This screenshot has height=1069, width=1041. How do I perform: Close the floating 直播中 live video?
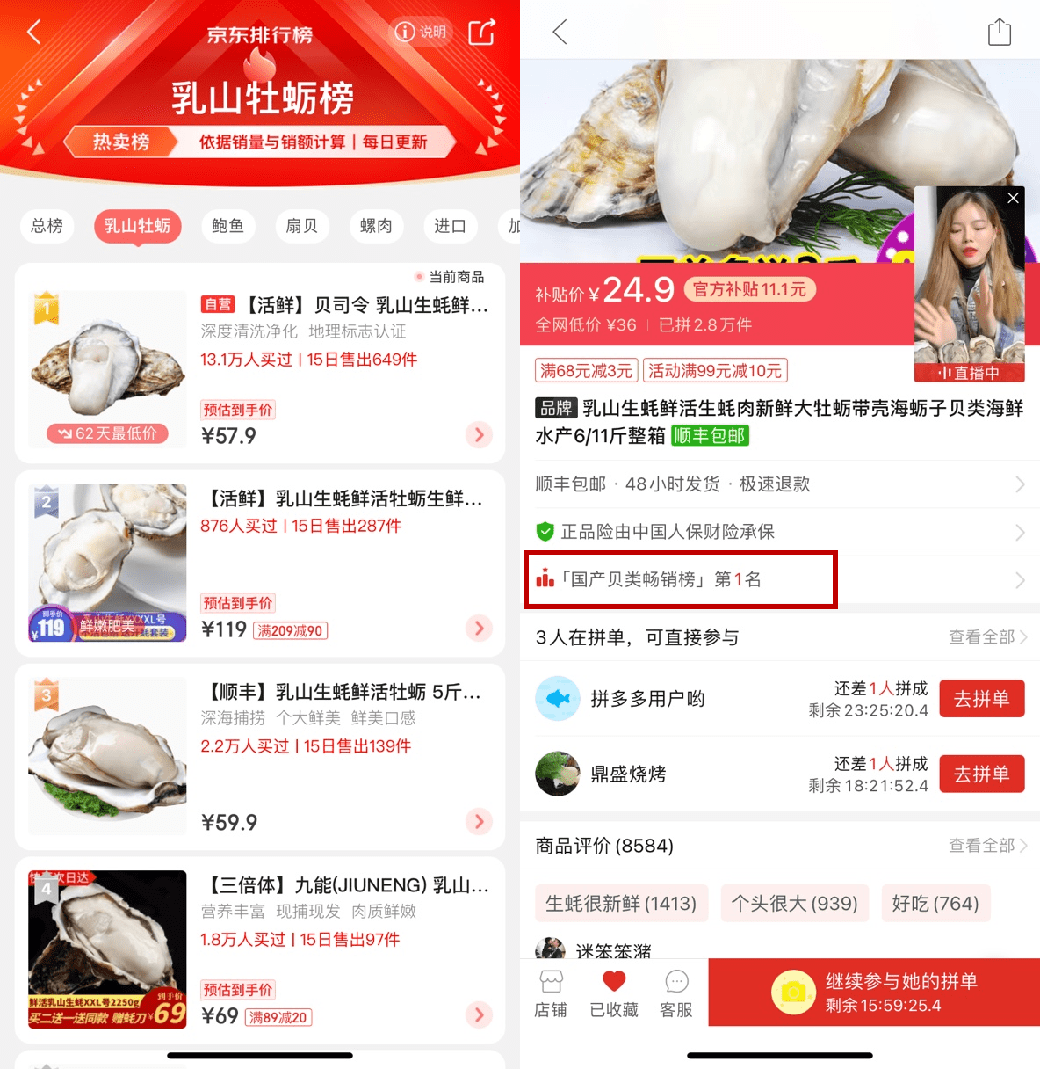pos(1013,198)
